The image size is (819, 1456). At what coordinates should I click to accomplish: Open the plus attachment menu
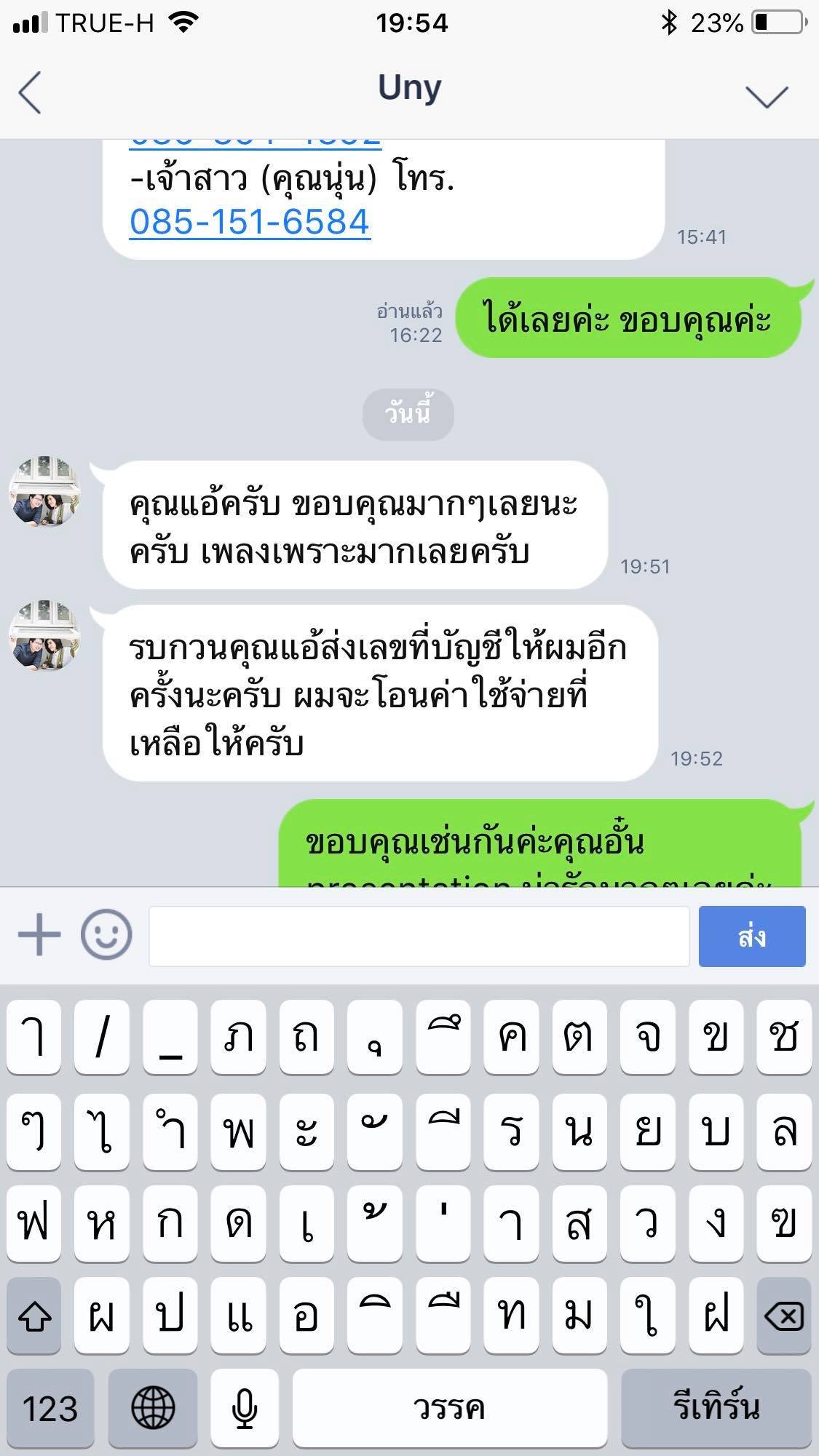(x=39, y=934)
